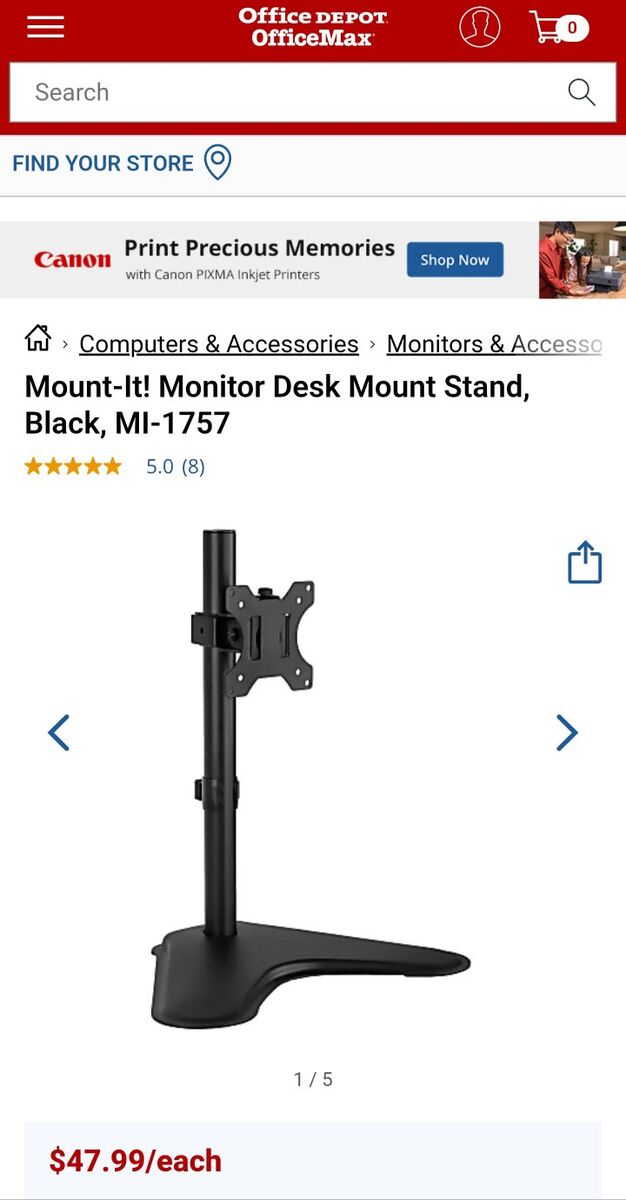Open the account profile icon
This screenshot has height=1200, width=626.
coord(480,27)
